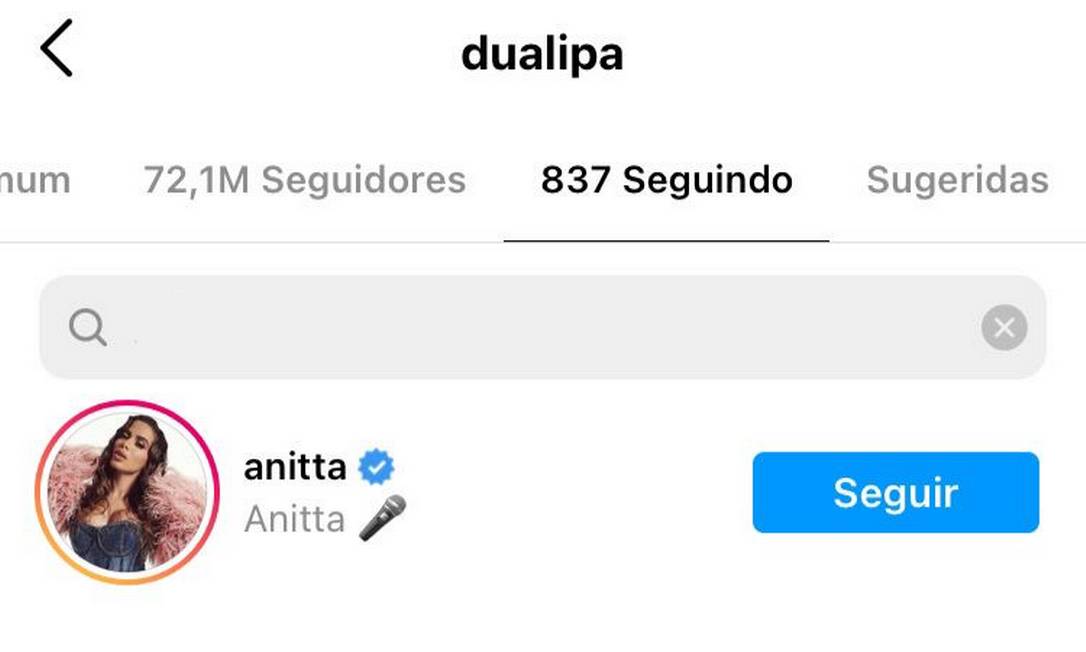Screen dimensions: 1086x652
Task: View anitta's story from profile picture
Action: [x=126, y=492]
